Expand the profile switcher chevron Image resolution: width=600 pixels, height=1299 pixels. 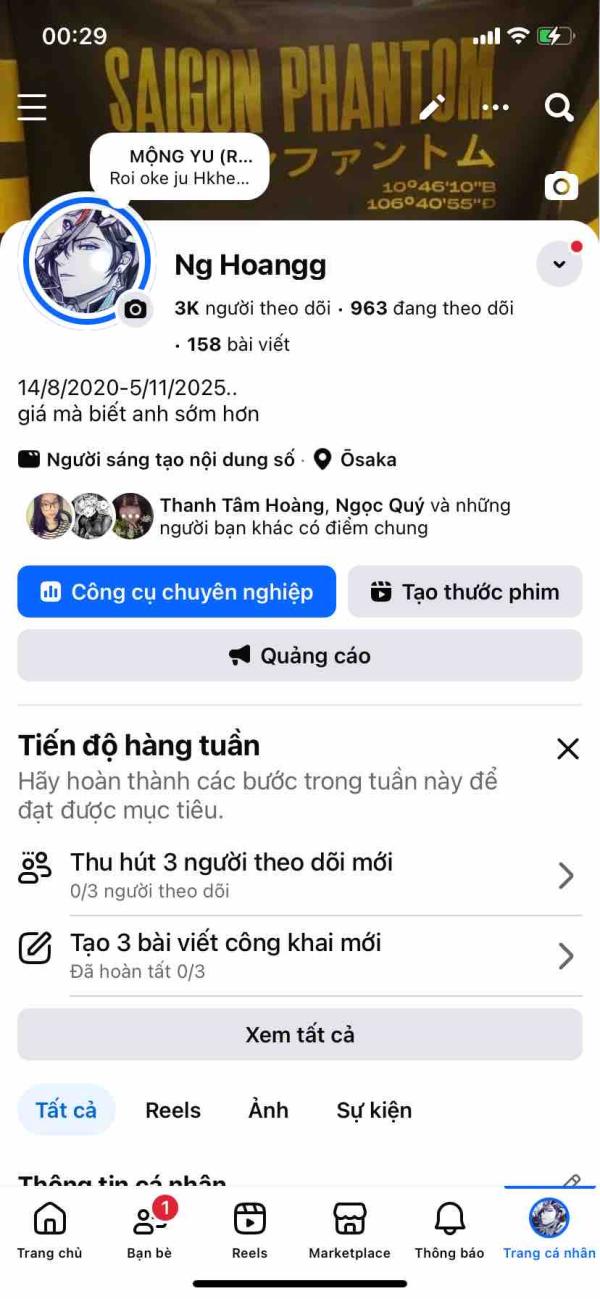coord(559,264)
